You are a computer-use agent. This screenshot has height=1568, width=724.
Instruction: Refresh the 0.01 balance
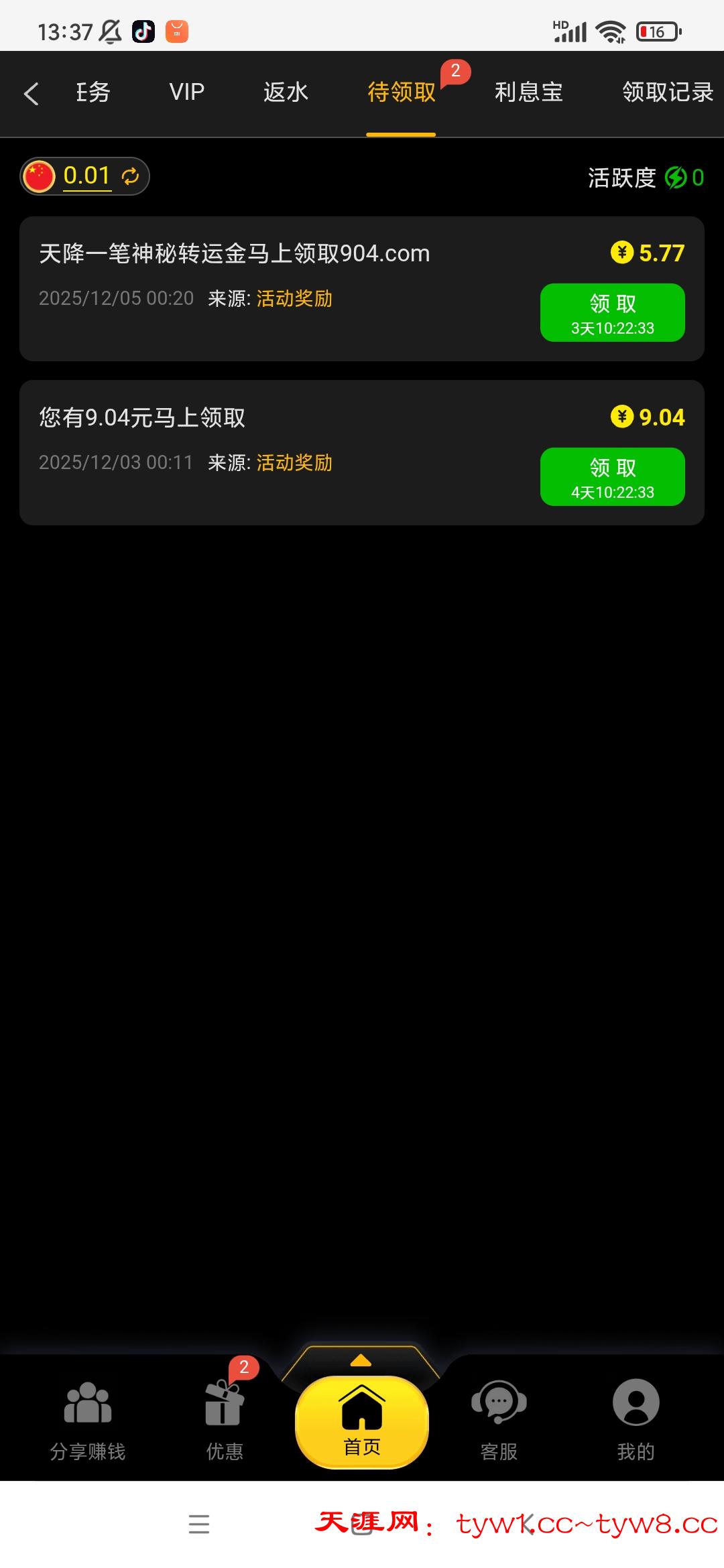point(130,176)
